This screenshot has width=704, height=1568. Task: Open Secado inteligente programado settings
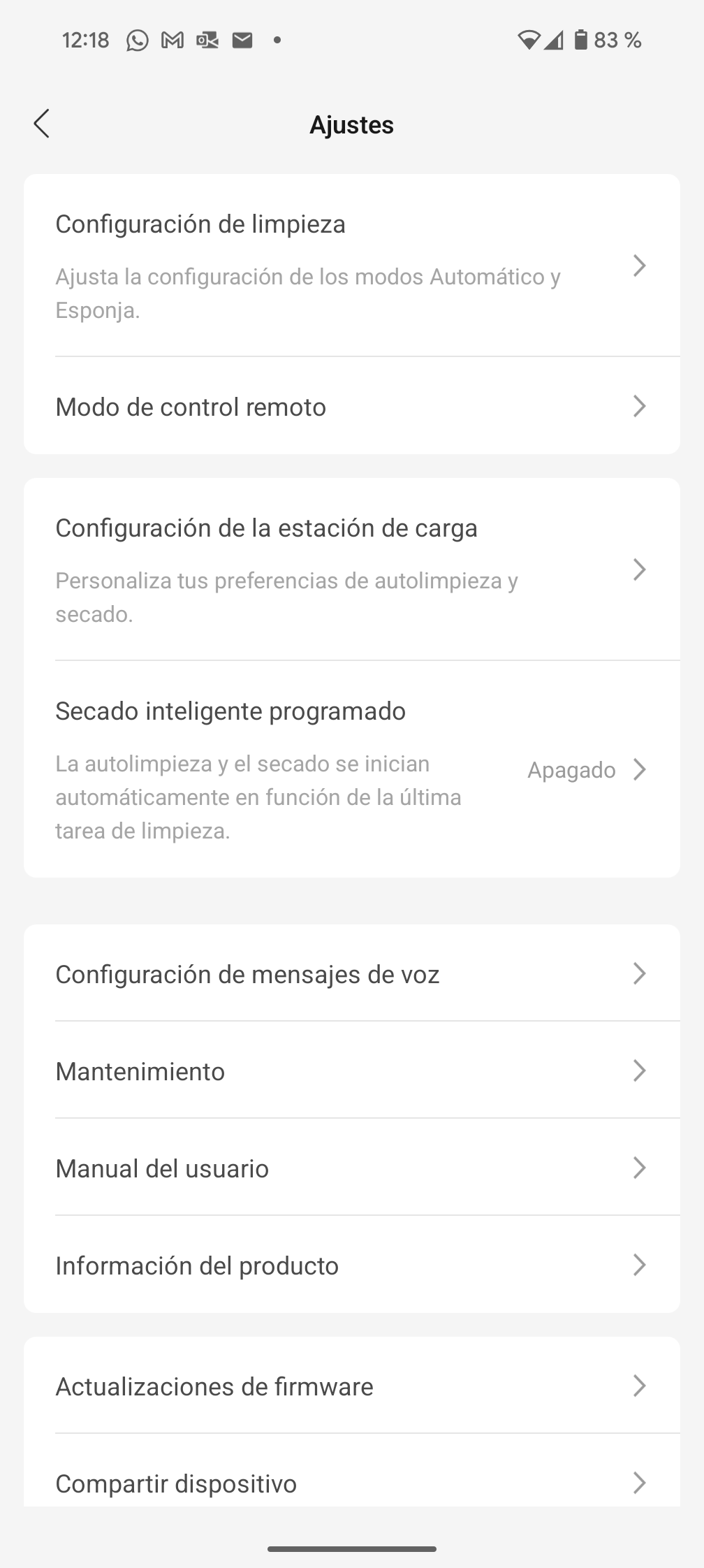coord(351,769)
